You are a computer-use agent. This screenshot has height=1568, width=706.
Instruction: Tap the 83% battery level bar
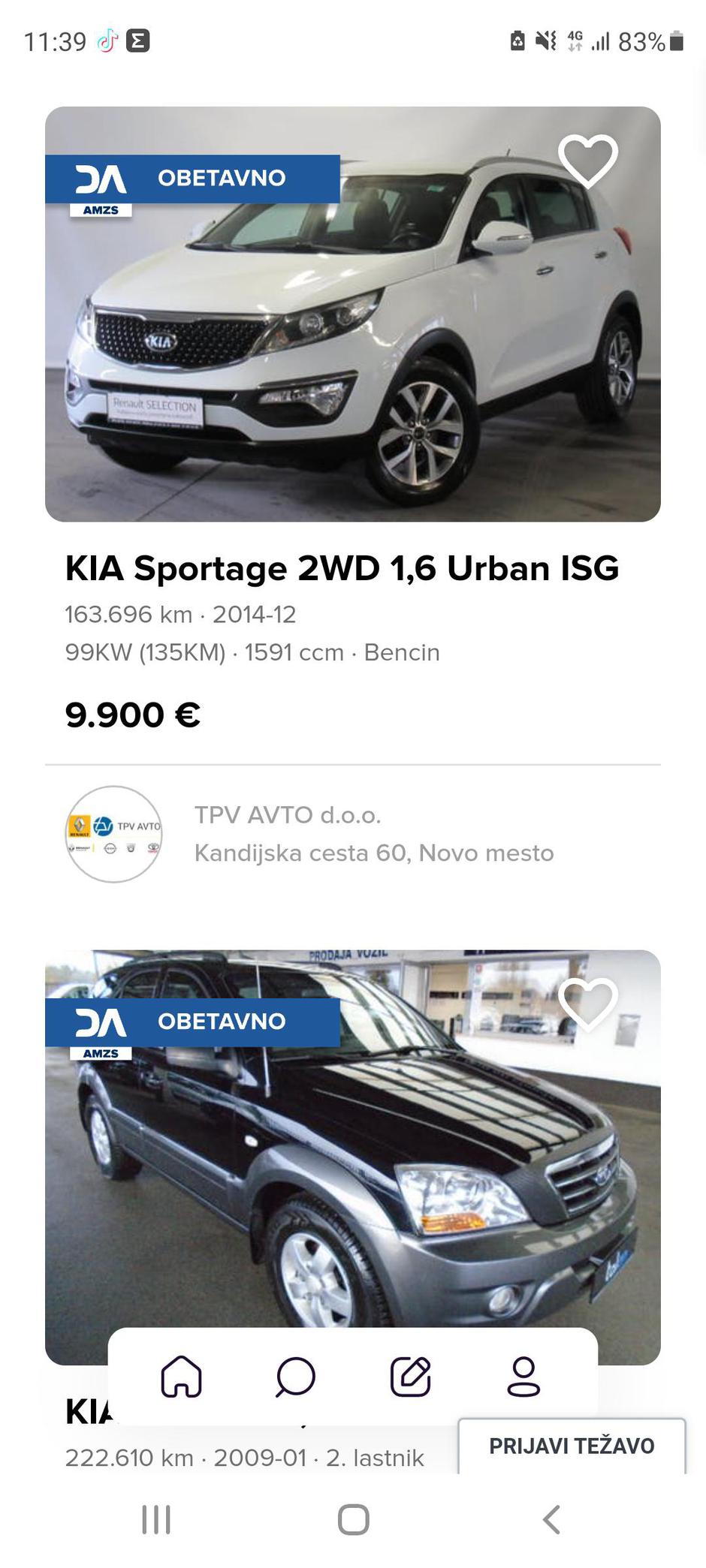676,41
